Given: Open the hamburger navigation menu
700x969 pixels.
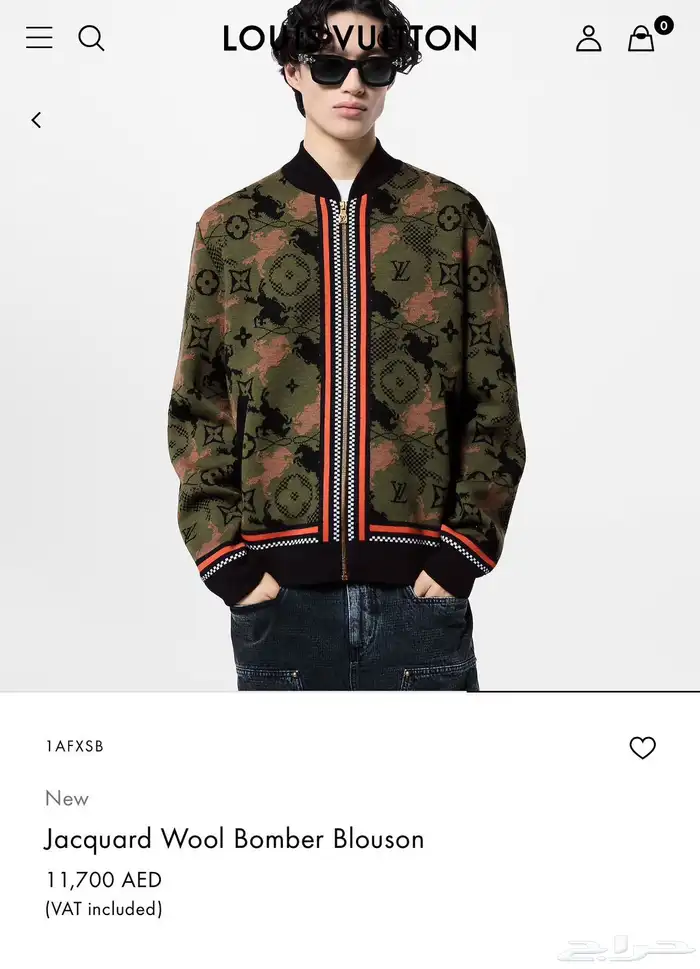Looking at the screenshot, I should pos(39,38).
